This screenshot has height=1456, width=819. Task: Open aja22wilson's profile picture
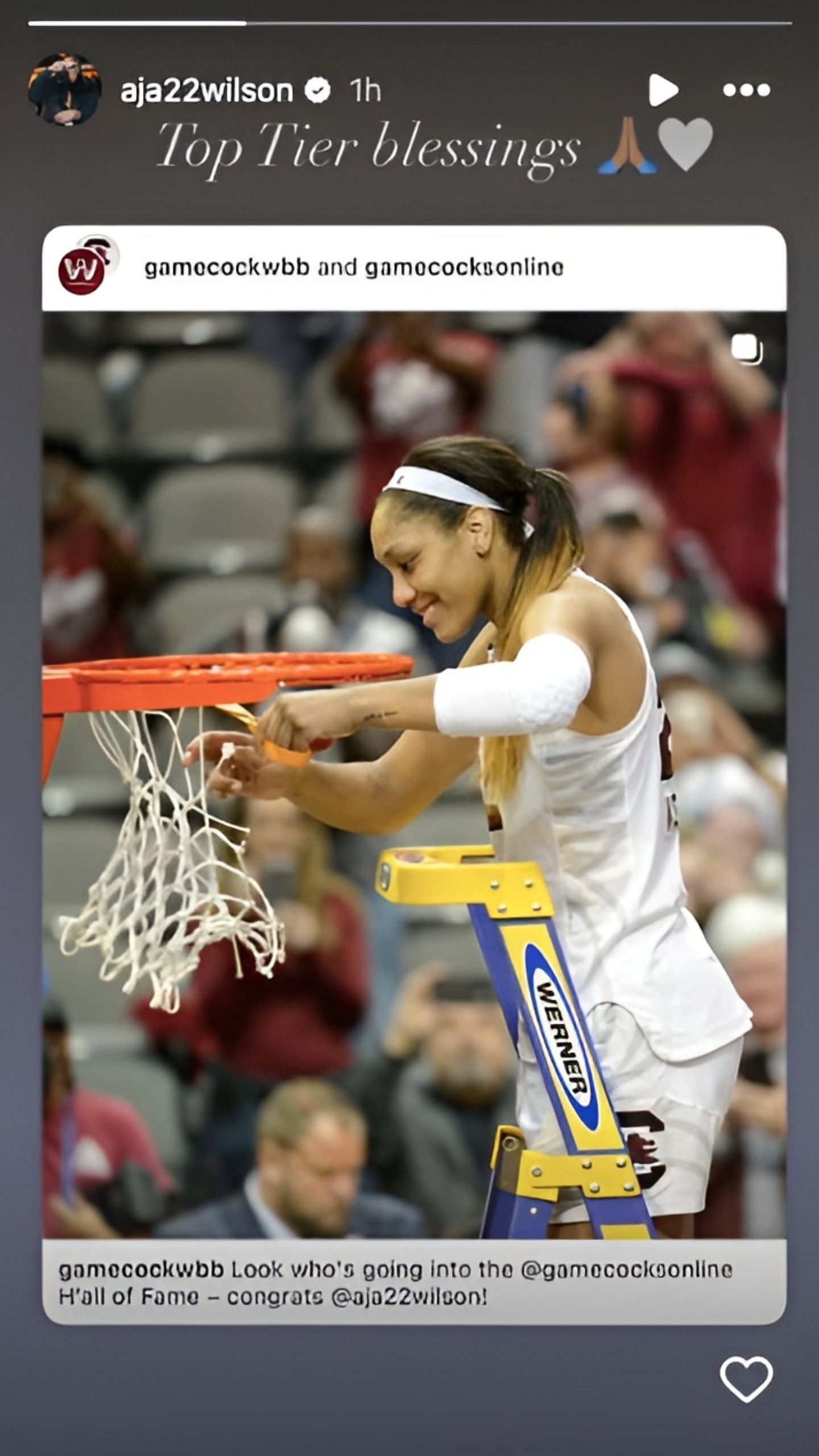[x=64, y=89]
